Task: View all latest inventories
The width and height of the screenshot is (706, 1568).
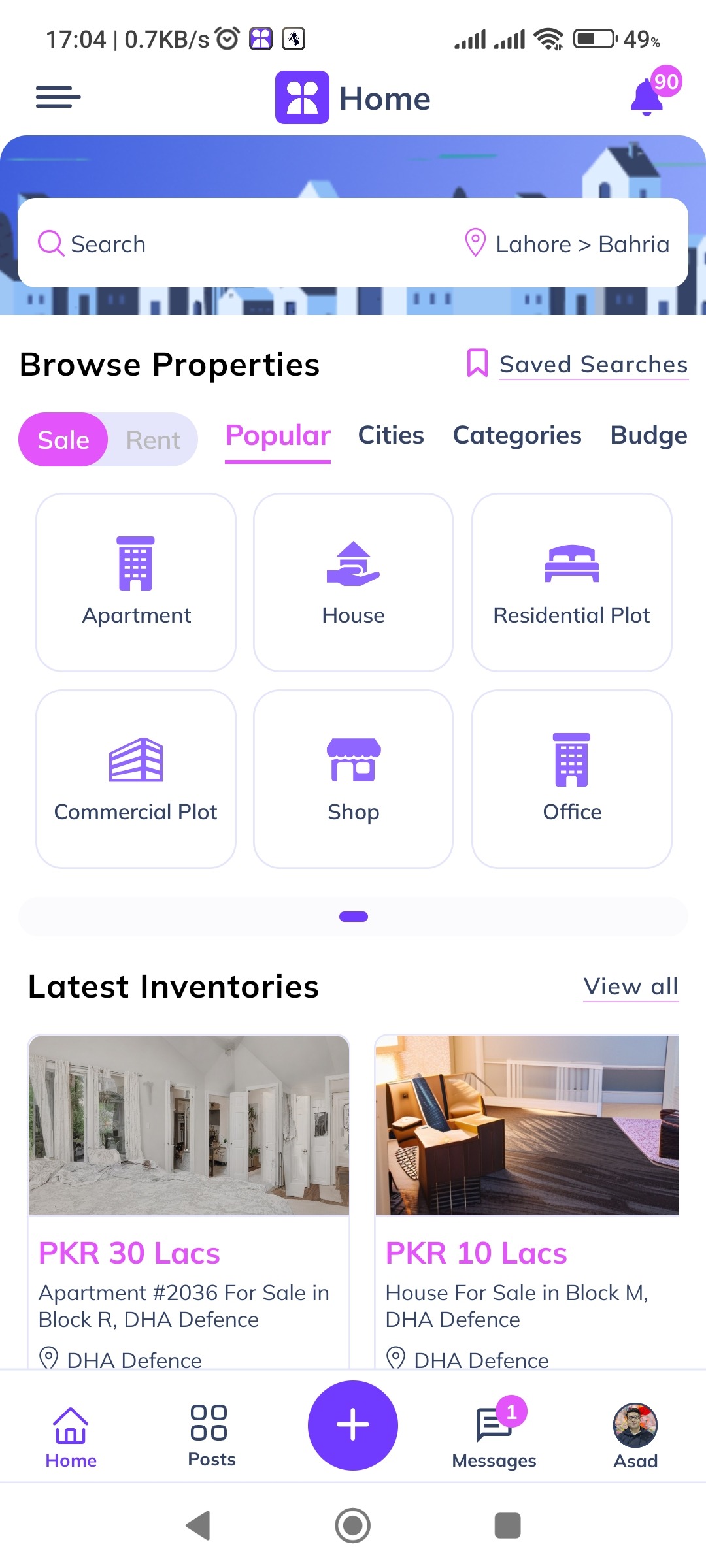Action: tap(631, 987)
